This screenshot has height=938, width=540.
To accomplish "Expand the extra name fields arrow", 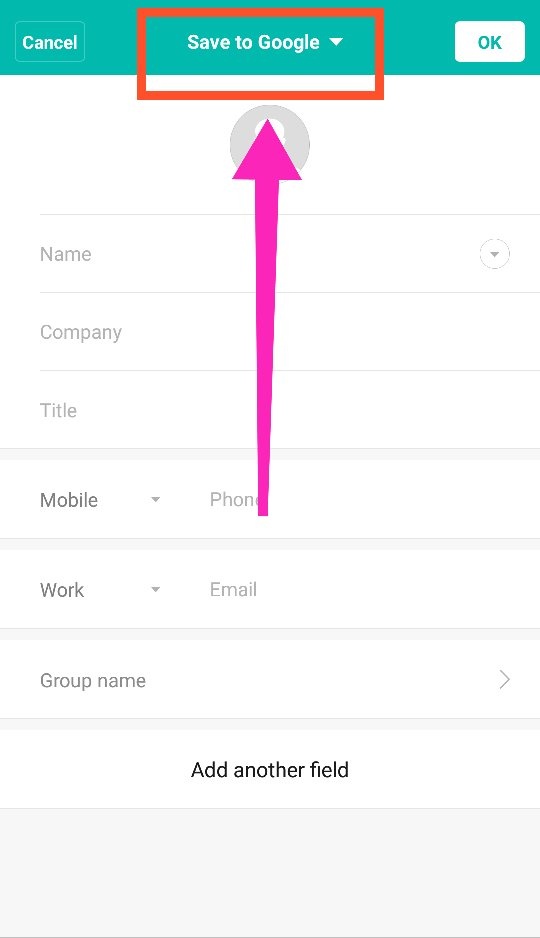I will point(495,254).
